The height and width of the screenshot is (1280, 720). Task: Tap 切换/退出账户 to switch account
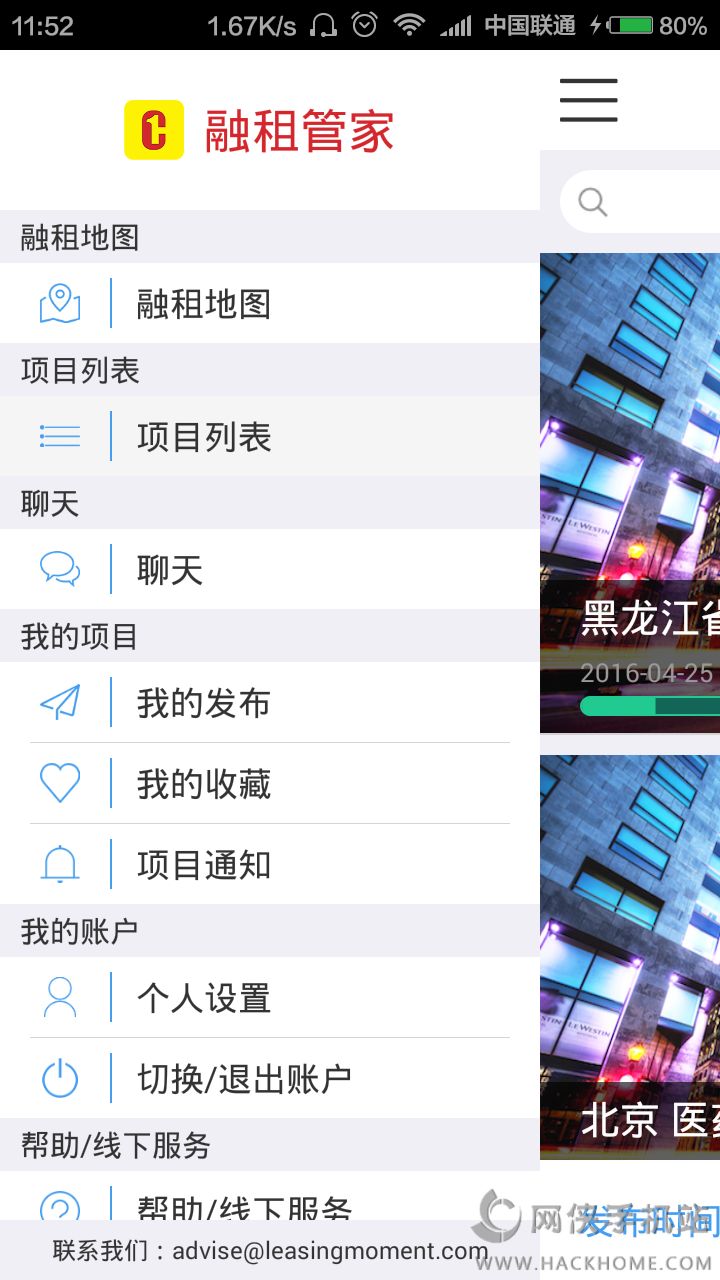coord(270,1078)
